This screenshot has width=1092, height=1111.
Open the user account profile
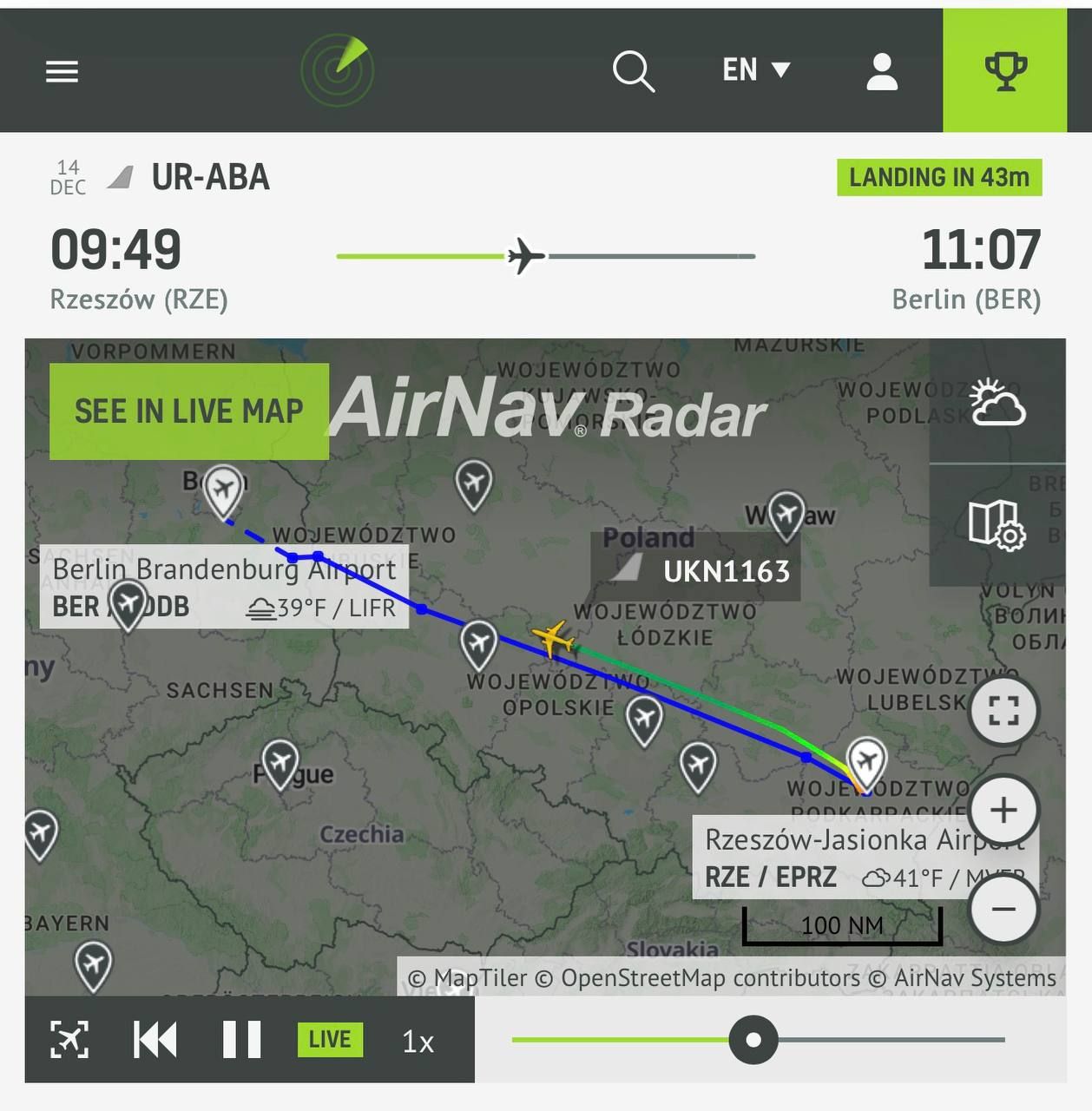point(882,71)
